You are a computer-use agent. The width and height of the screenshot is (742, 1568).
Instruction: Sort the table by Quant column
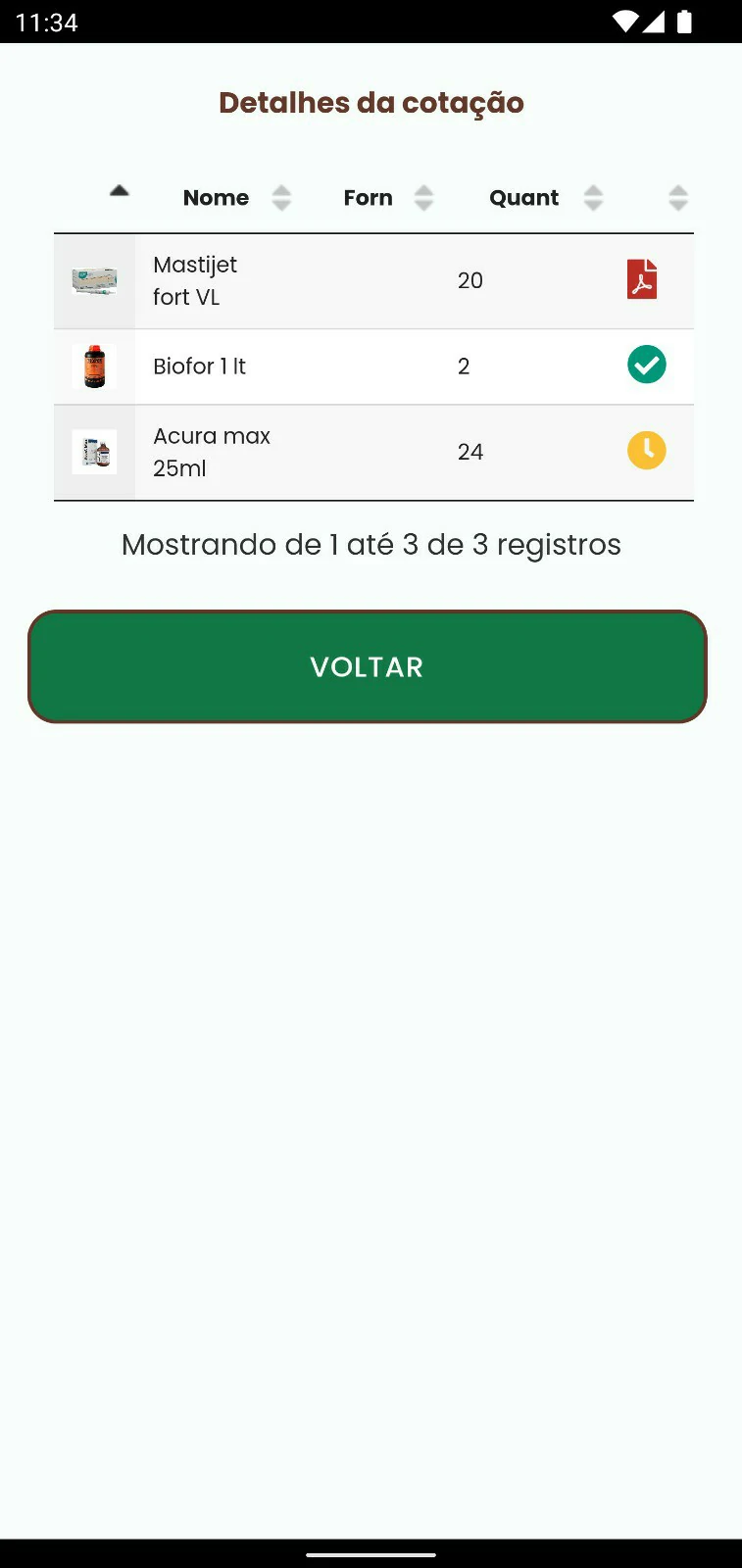594,197
